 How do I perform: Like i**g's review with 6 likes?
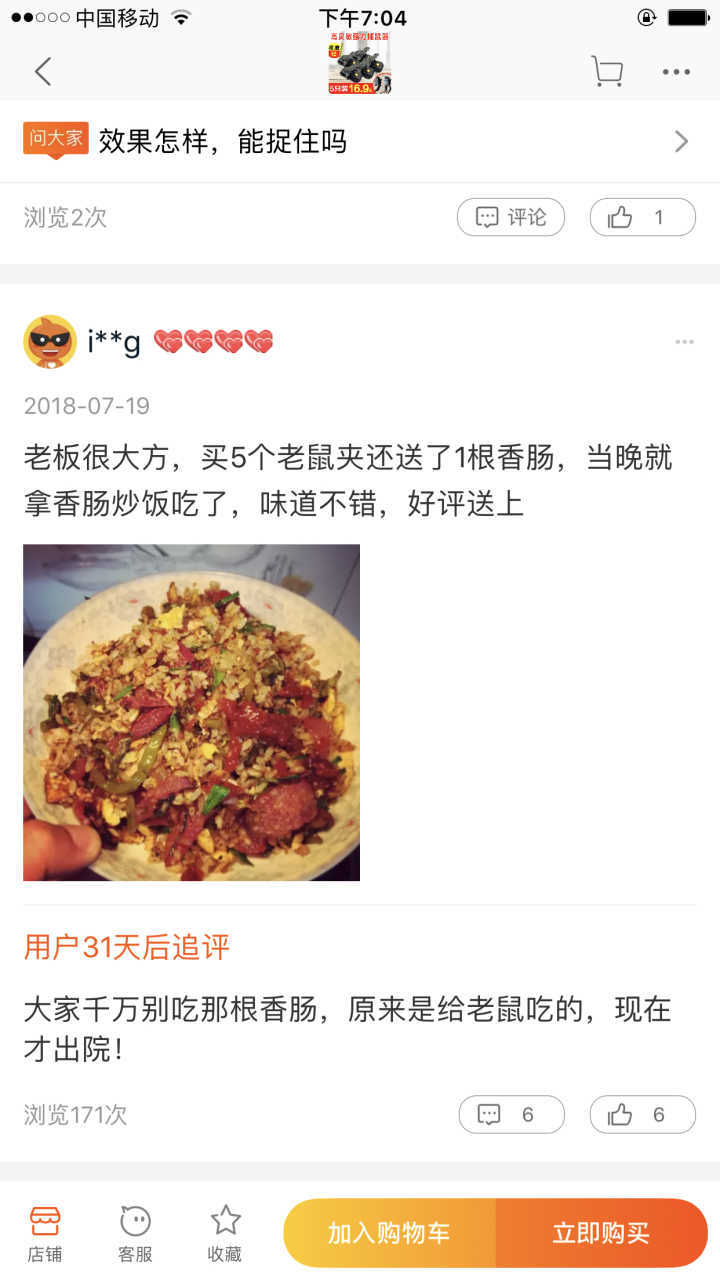pos(642,1114)
